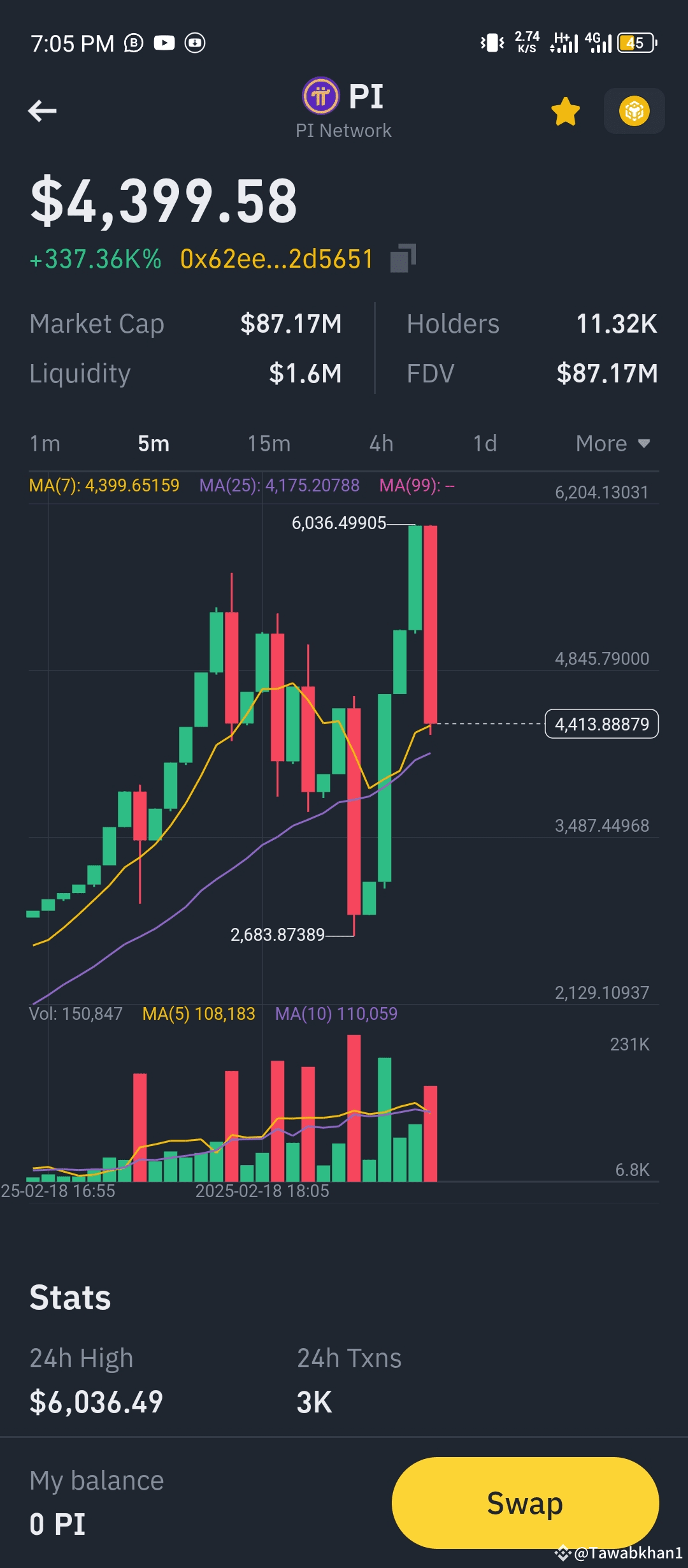Switch chart to 15m interval
The height and width of the screenshot is (1568, 688).
pyautogui.click(x=269, y=444)
